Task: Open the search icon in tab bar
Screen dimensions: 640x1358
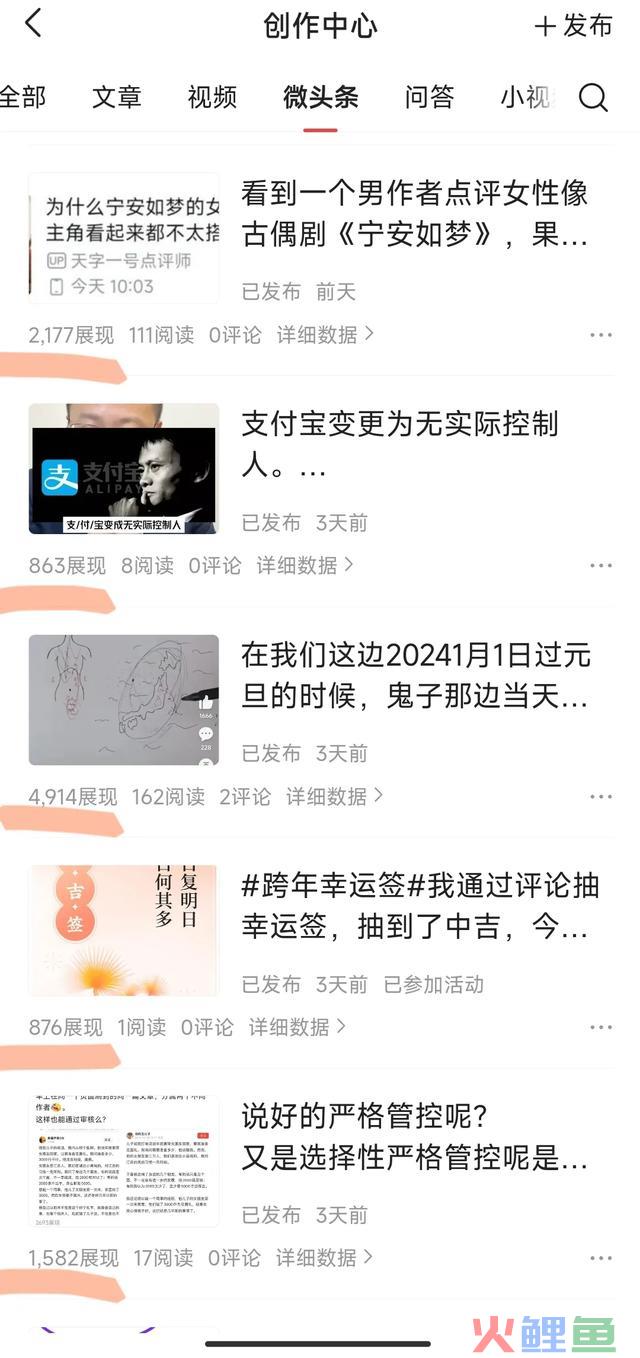Action: coord(593,97)
